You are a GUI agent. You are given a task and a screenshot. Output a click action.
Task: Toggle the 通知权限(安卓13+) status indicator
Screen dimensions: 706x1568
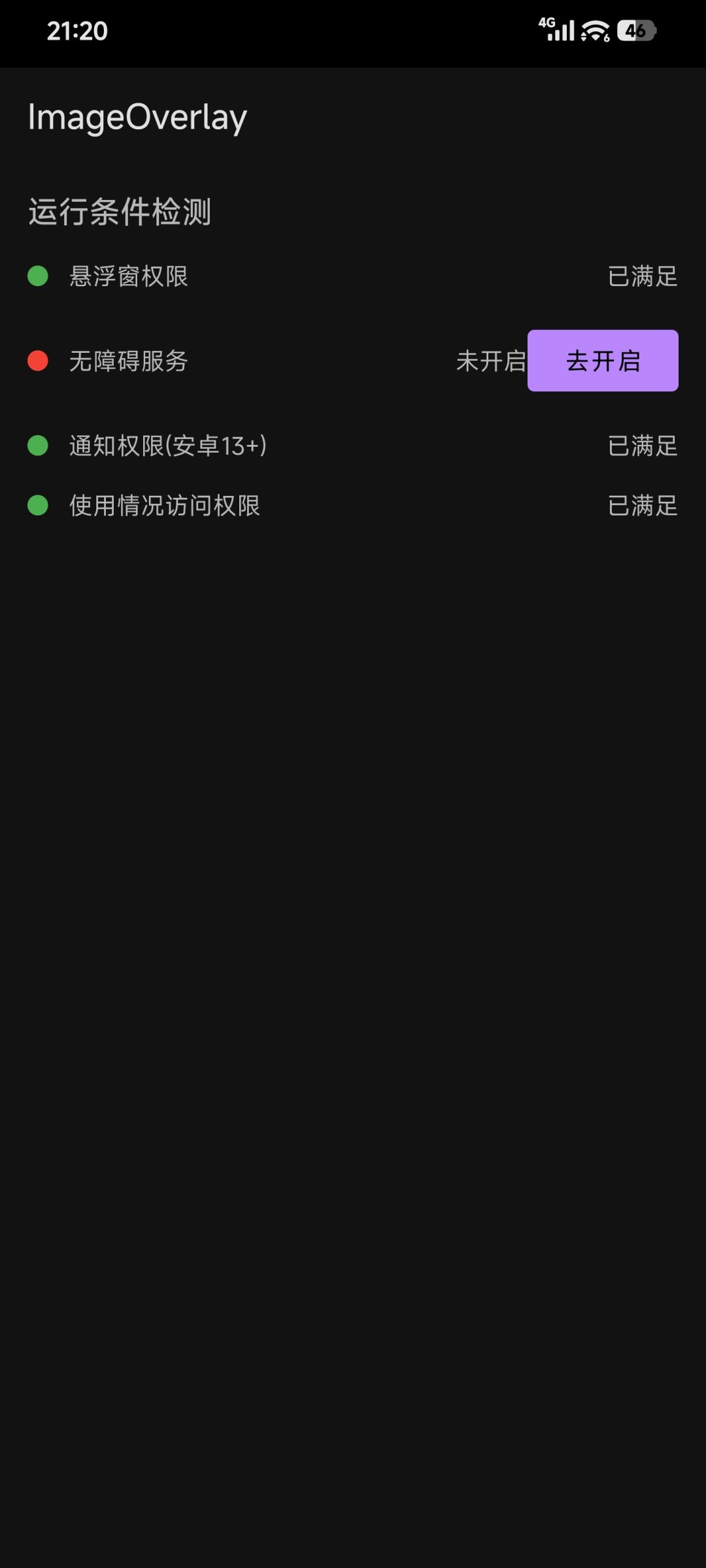pos(37,446)
